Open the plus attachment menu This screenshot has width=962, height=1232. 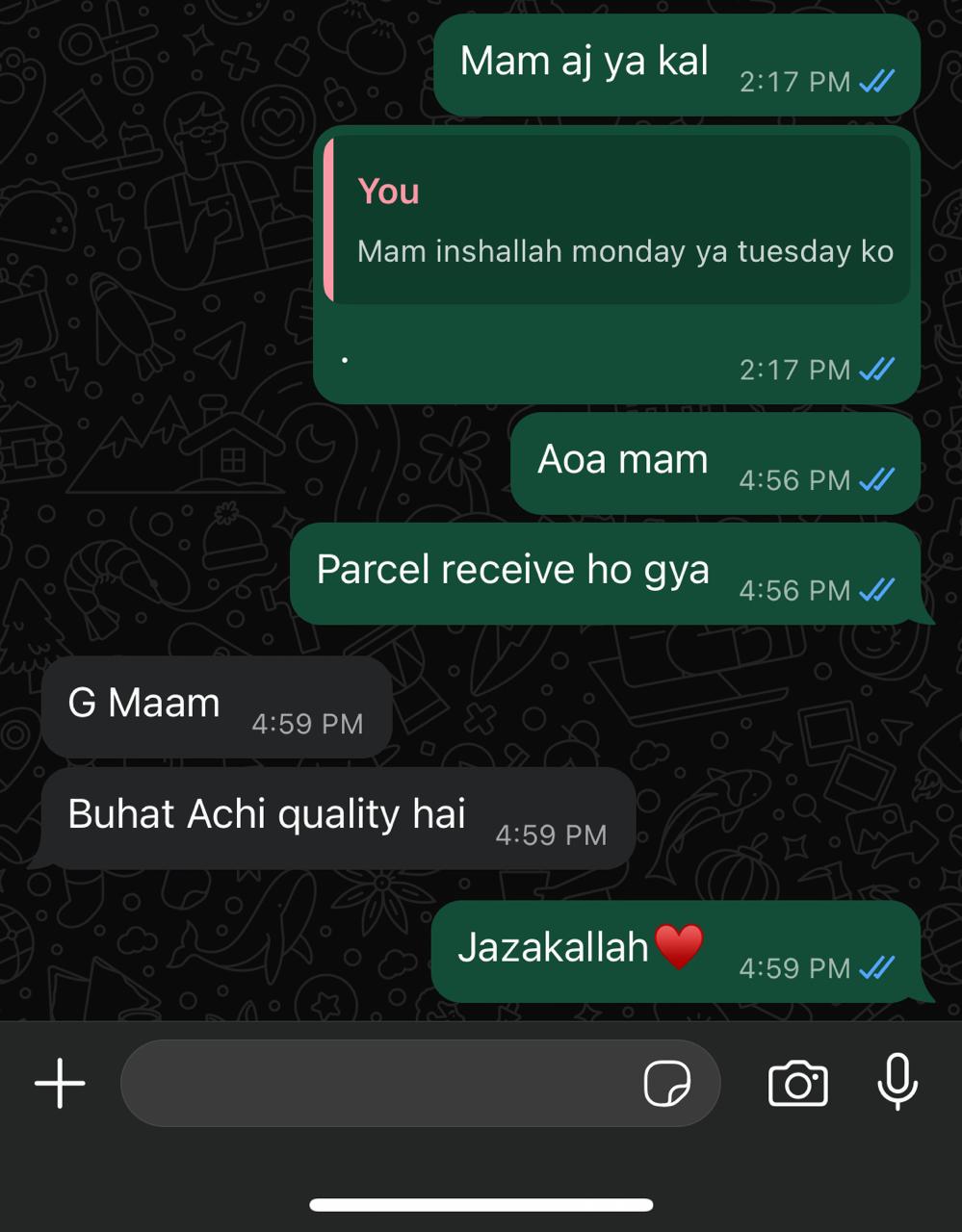pyautogui.click(x=60, y=1084)
